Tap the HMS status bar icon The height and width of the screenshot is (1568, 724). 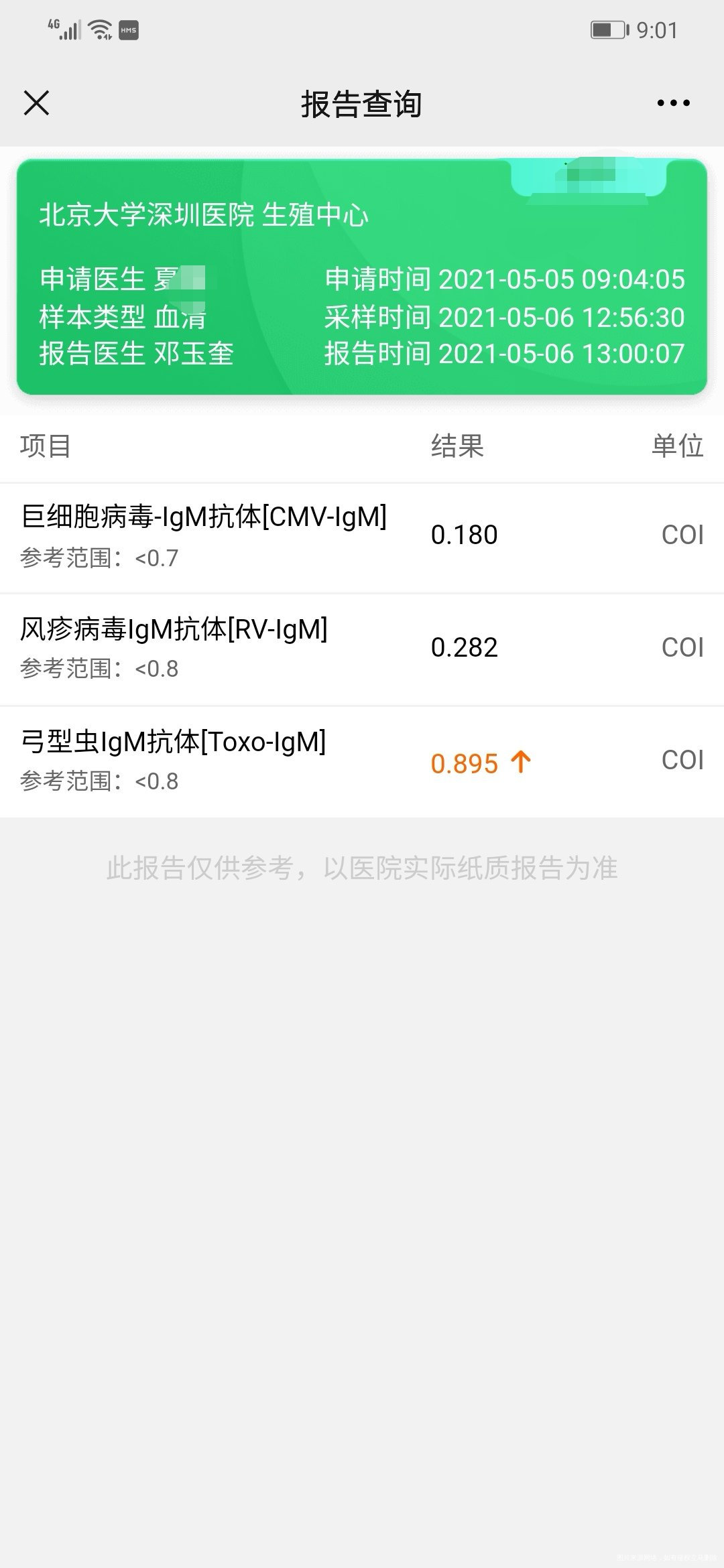click(128, 29)
